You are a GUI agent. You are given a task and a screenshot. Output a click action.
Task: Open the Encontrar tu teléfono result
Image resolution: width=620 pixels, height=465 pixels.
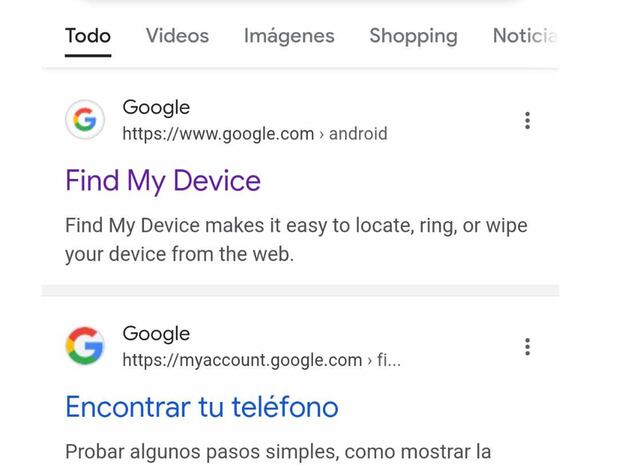pyautogui.click(x=202, y=407)
